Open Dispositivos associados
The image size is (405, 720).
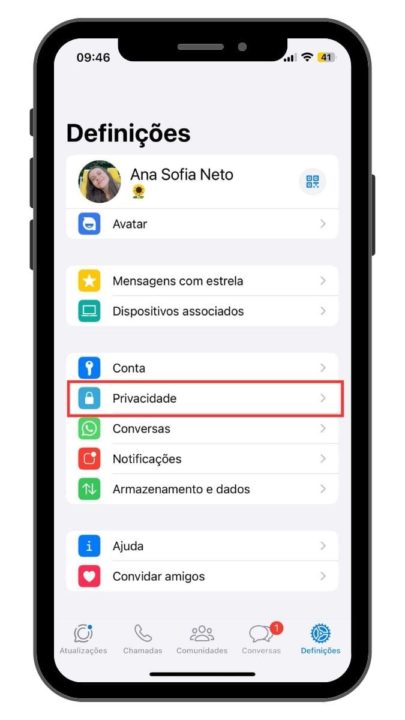point(202,311)
